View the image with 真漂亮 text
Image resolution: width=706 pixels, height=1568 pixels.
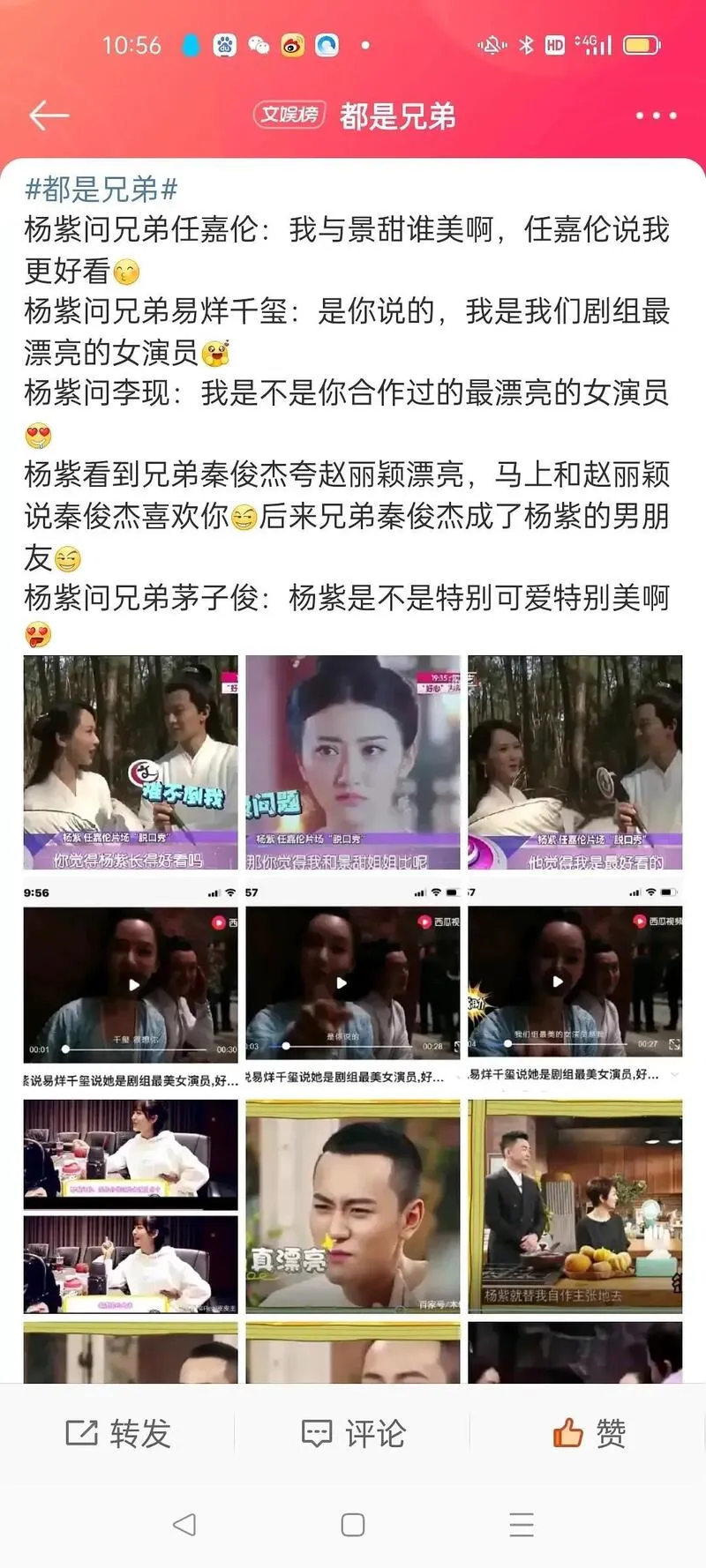click(x=353, y=1206)
